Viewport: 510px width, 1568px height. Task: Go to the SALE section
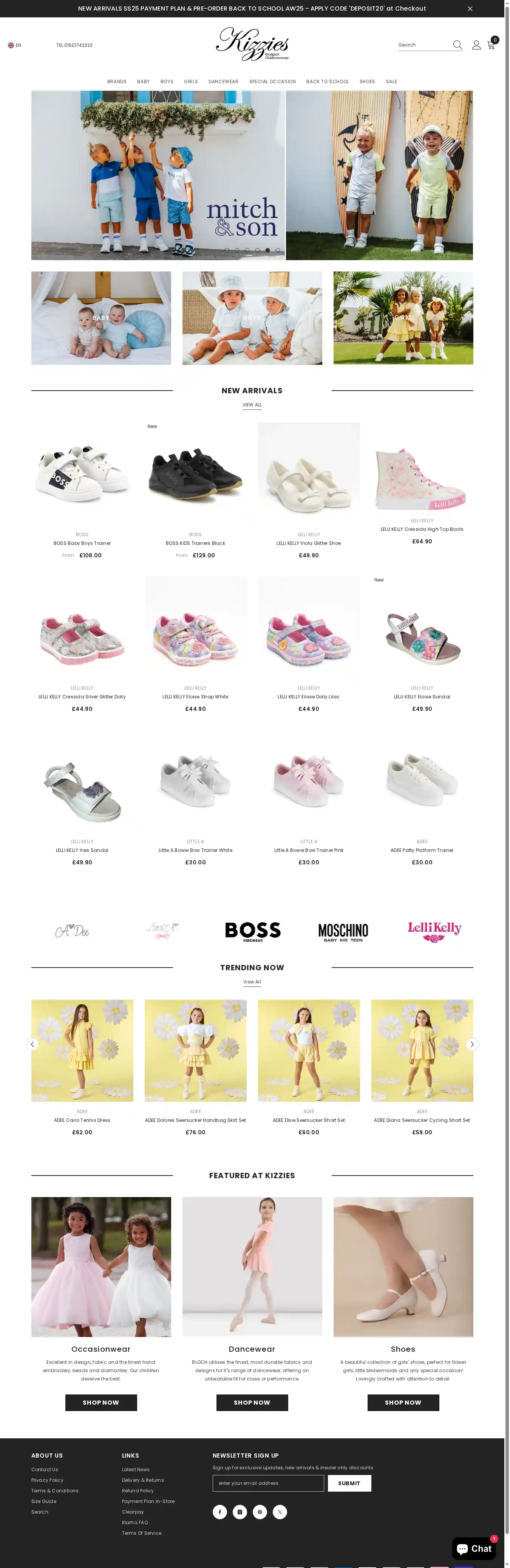(391, 82)
